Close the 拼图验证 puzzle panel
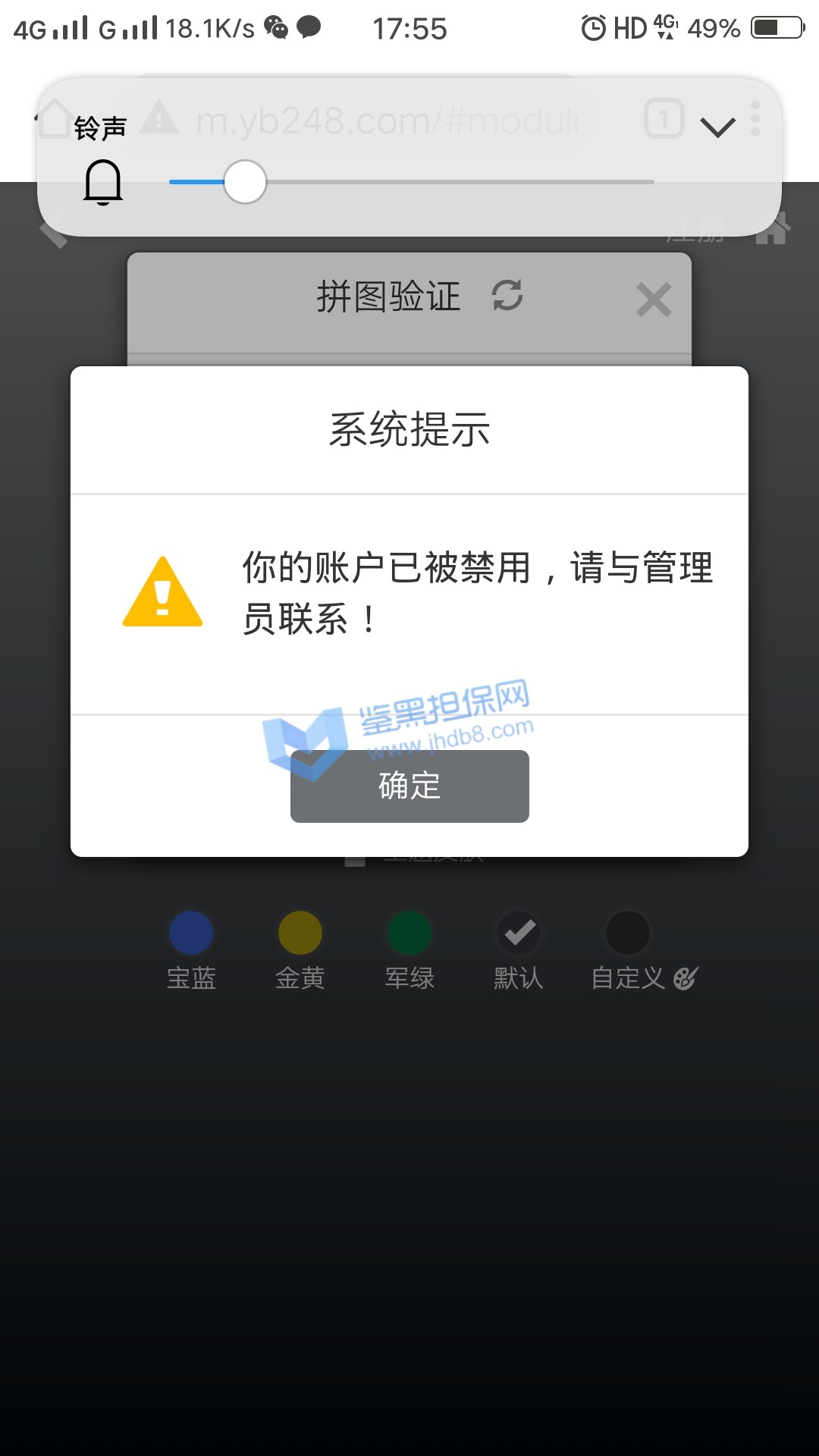Image resolution: width=819 pixels, height=1456 pixels. click(x=654, y=300)
